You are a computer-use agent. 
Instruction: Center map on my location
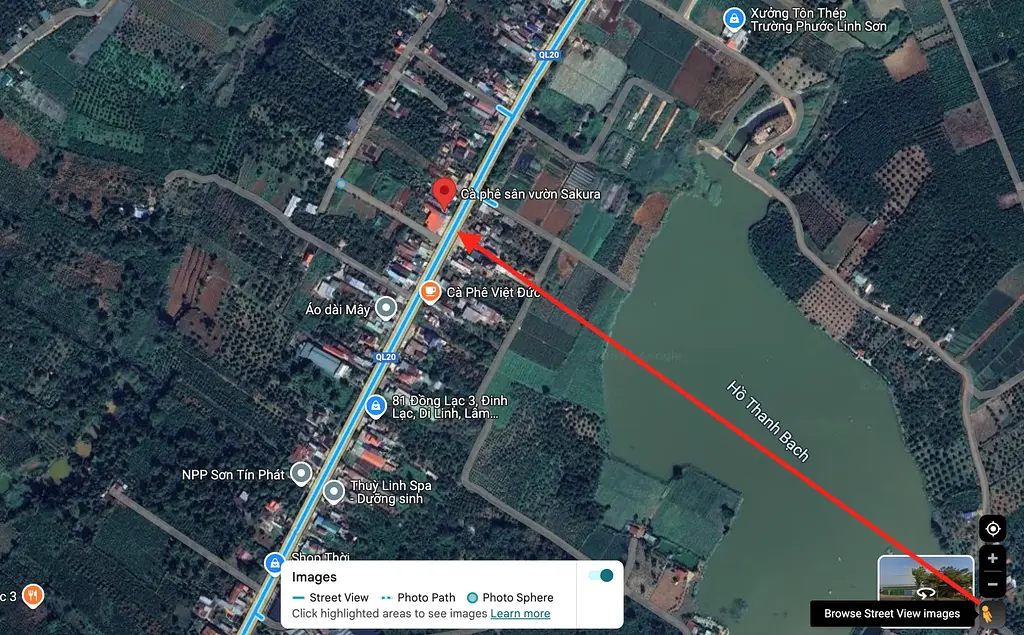[992, 529]
